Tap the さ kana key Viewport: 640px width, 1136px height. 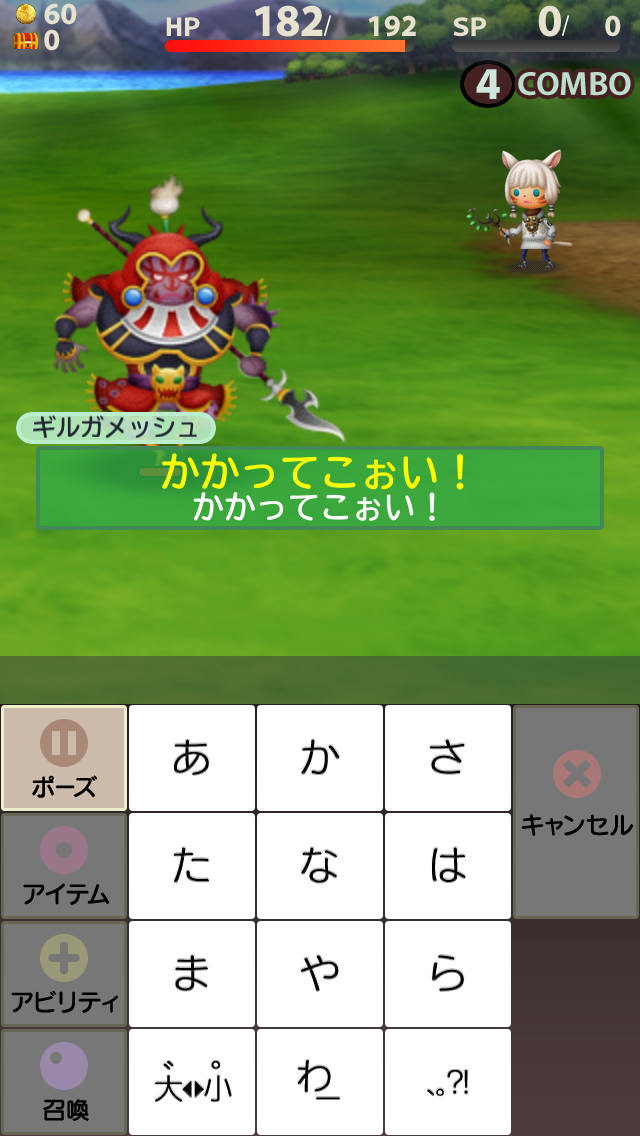pyautogui.click(x=448, y=758)
